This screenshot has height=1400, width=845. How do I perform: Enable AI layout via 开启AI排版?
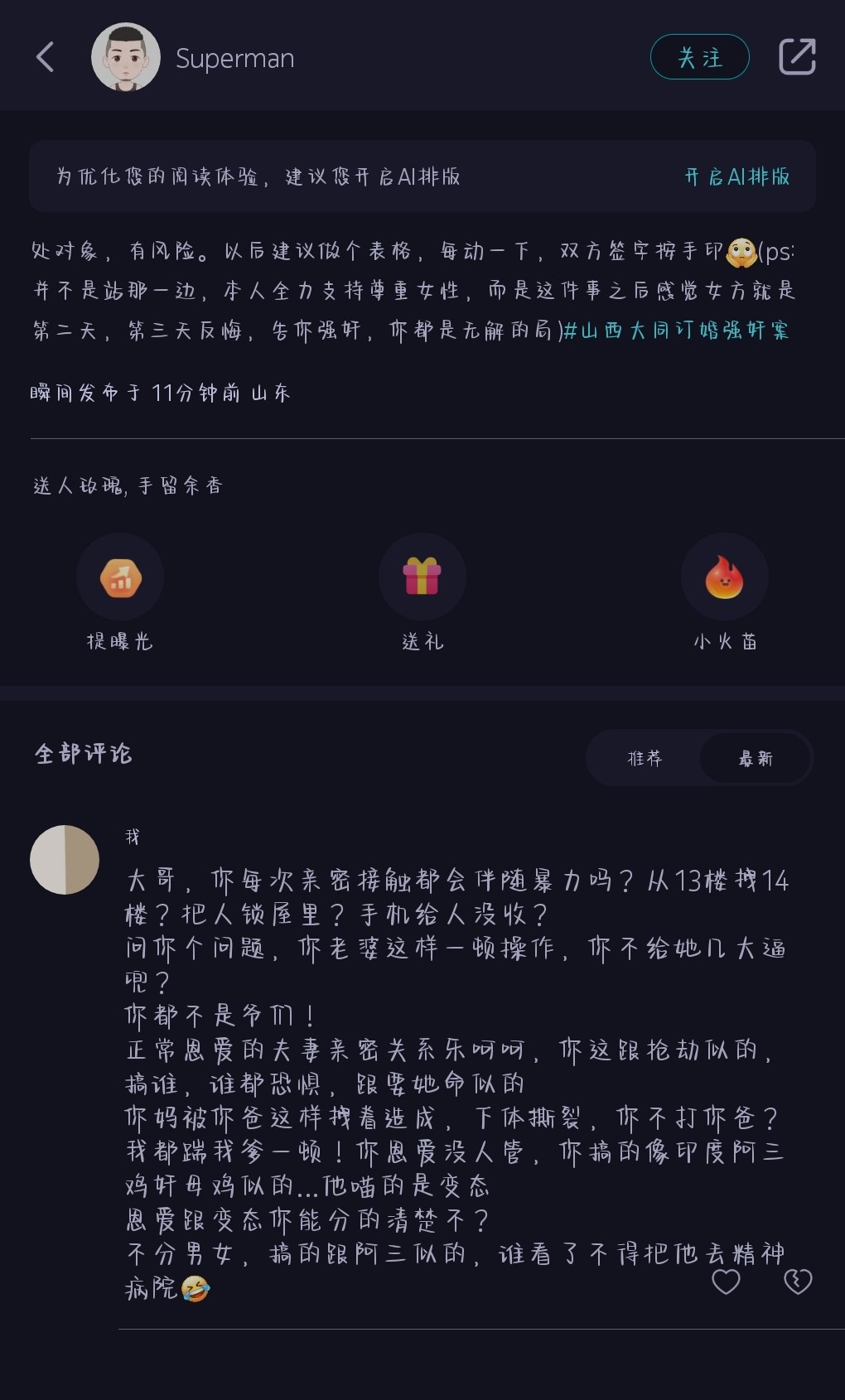(x=736, y=176)
